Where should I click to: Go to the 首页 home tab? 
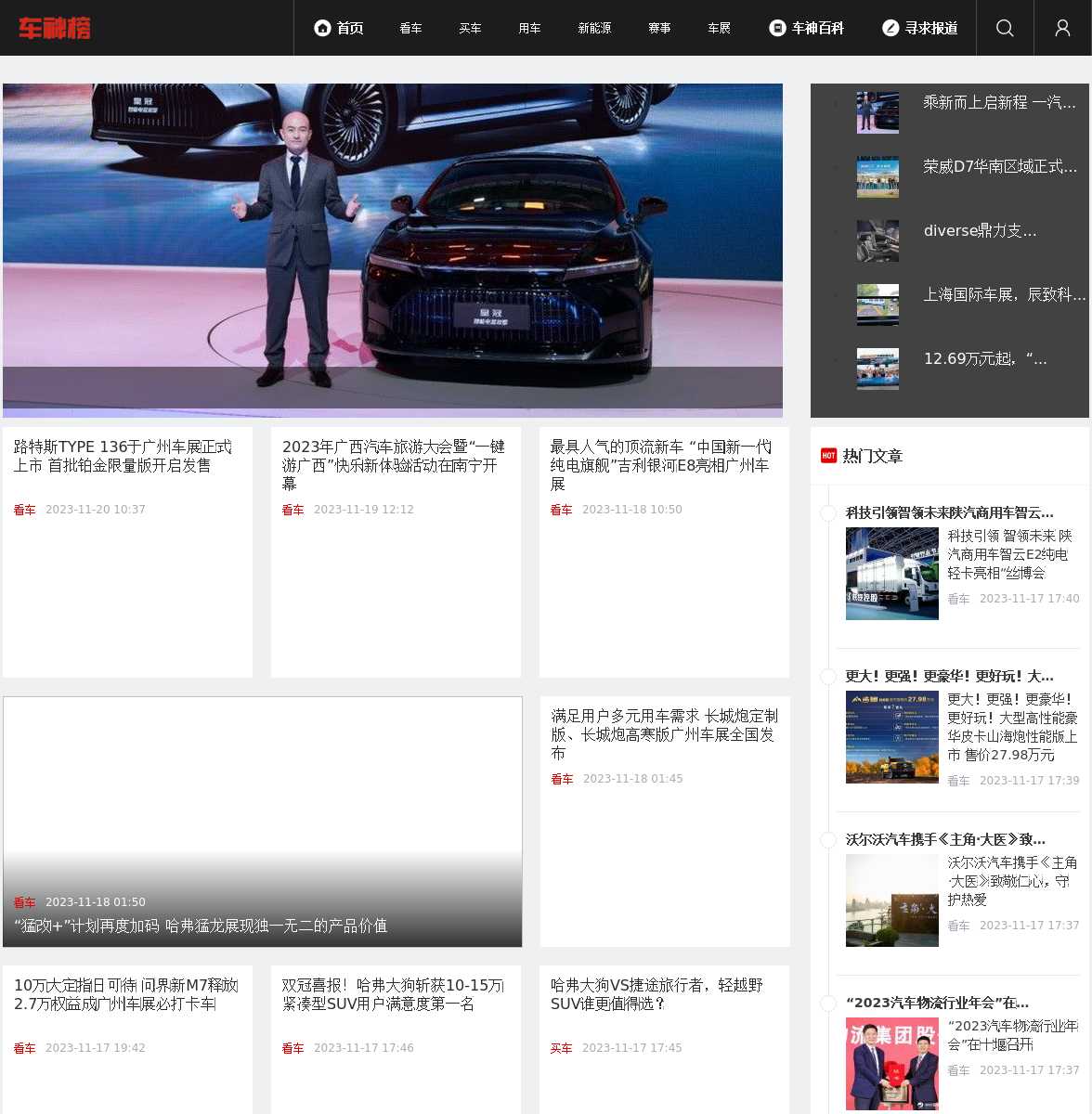coord(339,28)
